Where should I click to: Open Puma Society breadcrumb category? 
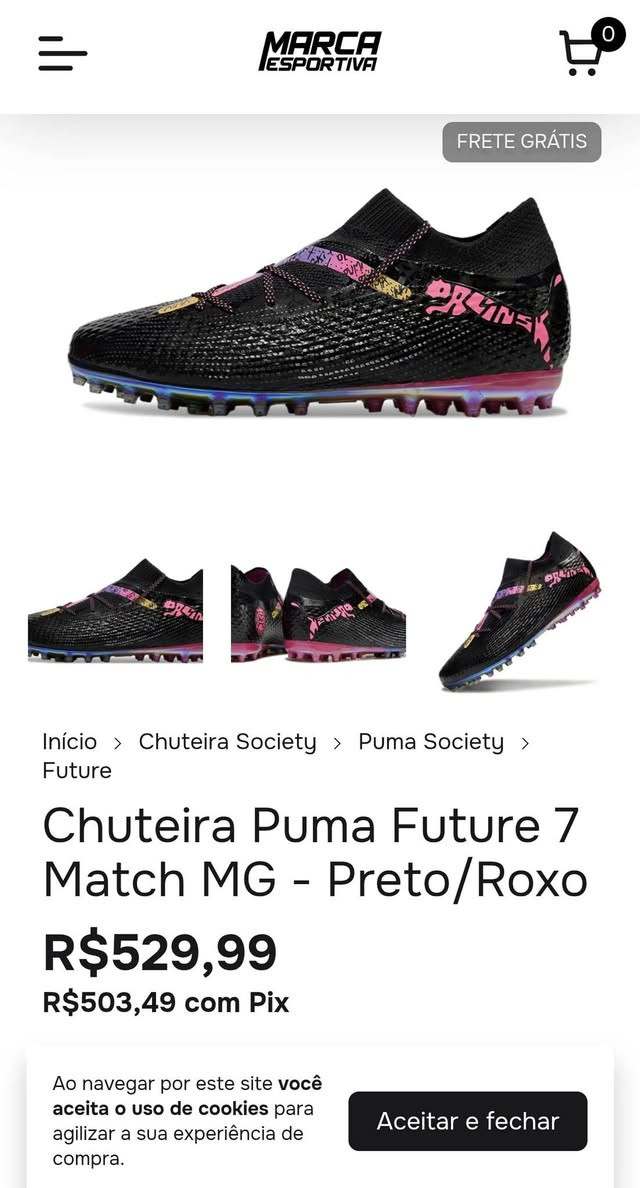[x=431, y=742]
